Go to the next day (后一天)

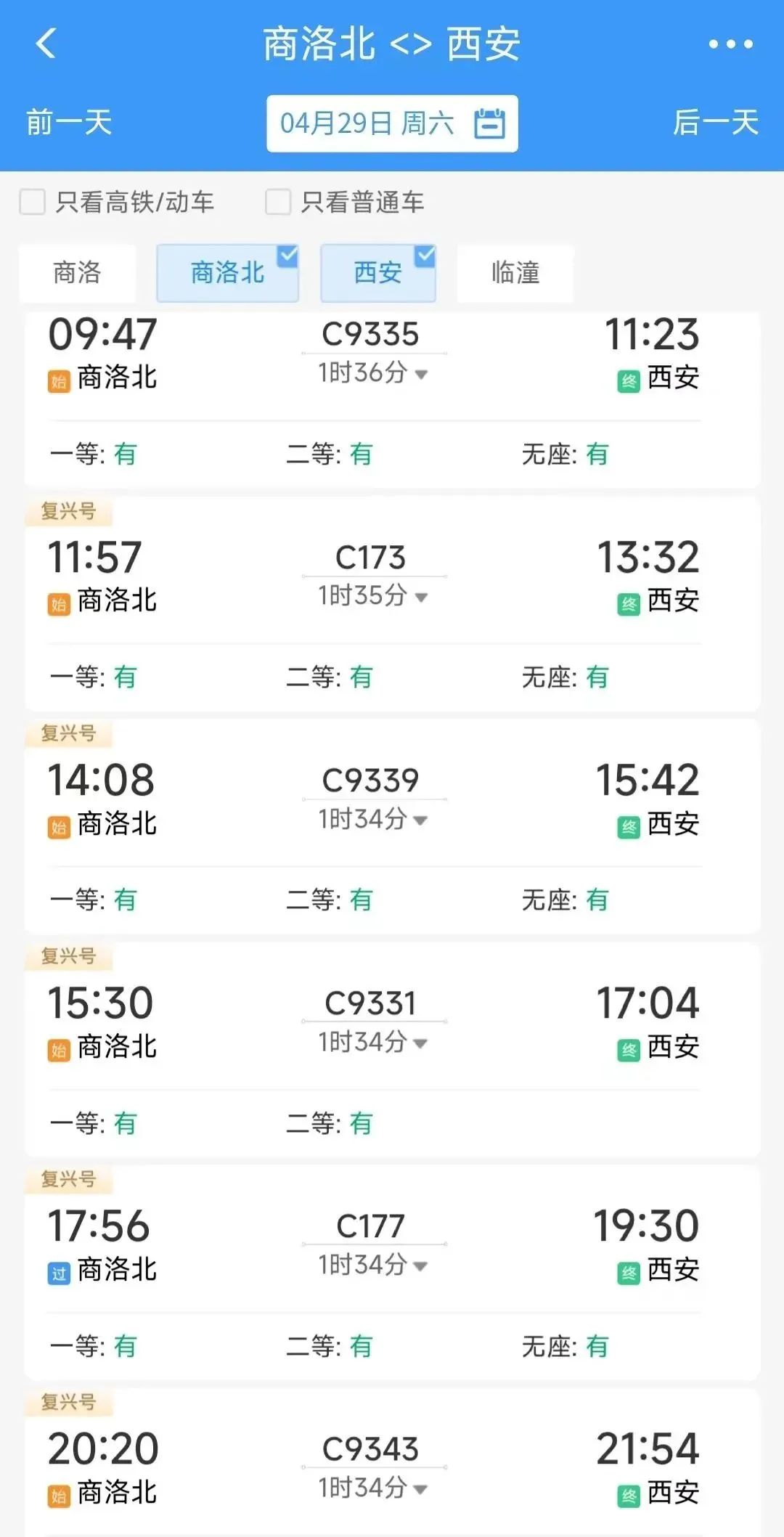pos(715,123)
